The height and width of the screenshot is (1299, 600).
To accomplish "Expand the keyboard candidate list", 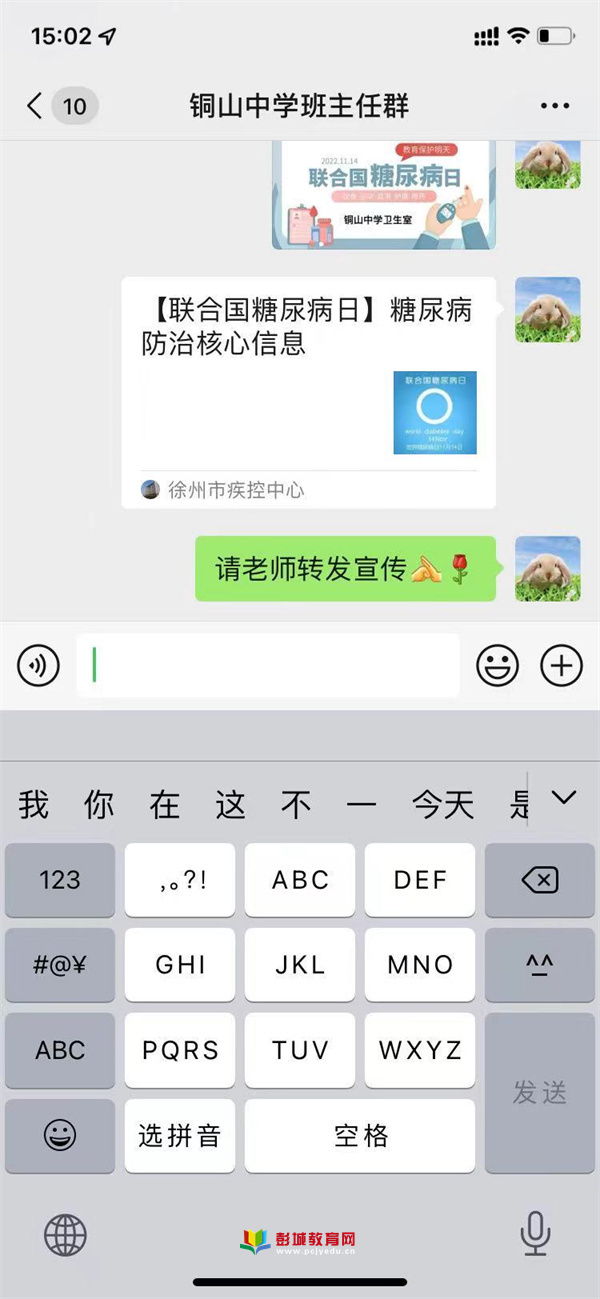I will tap(564, 798).
